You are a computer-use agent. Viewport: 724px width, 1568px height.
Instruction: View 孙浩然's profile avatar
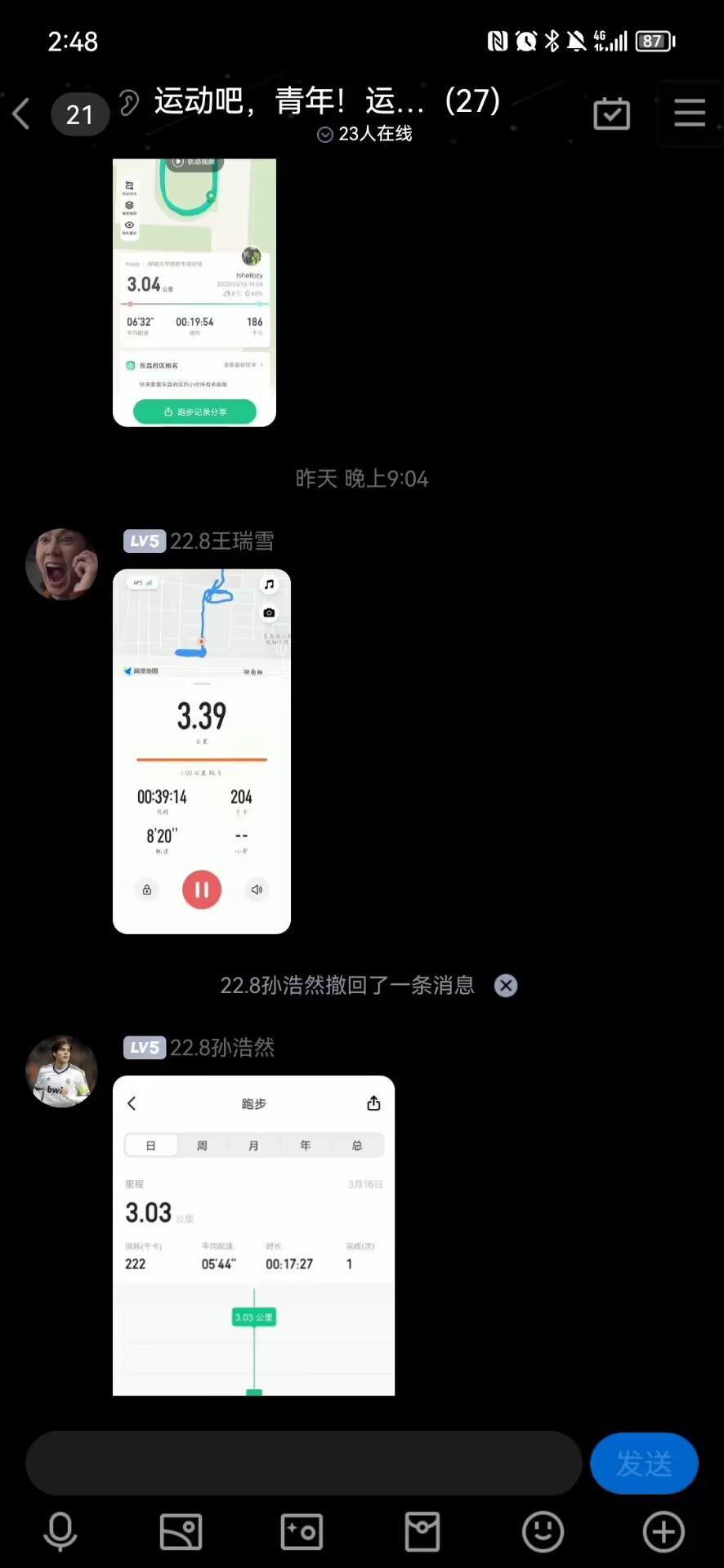(61, 1071)
